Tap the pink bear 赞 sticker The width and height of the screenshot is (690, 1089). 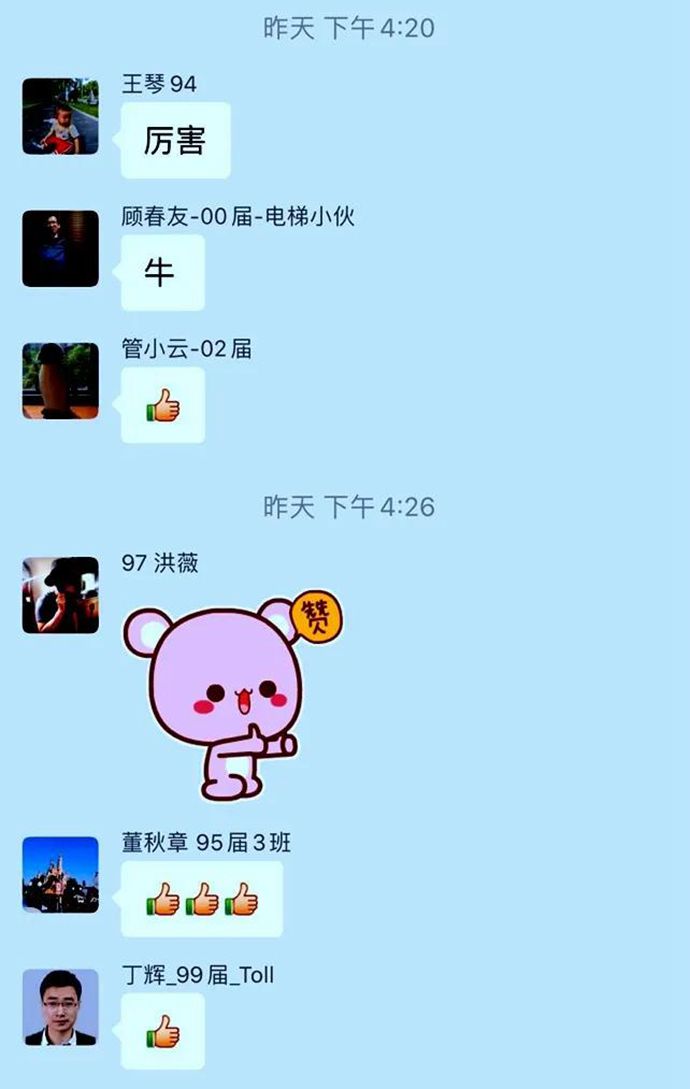point(230,698)
